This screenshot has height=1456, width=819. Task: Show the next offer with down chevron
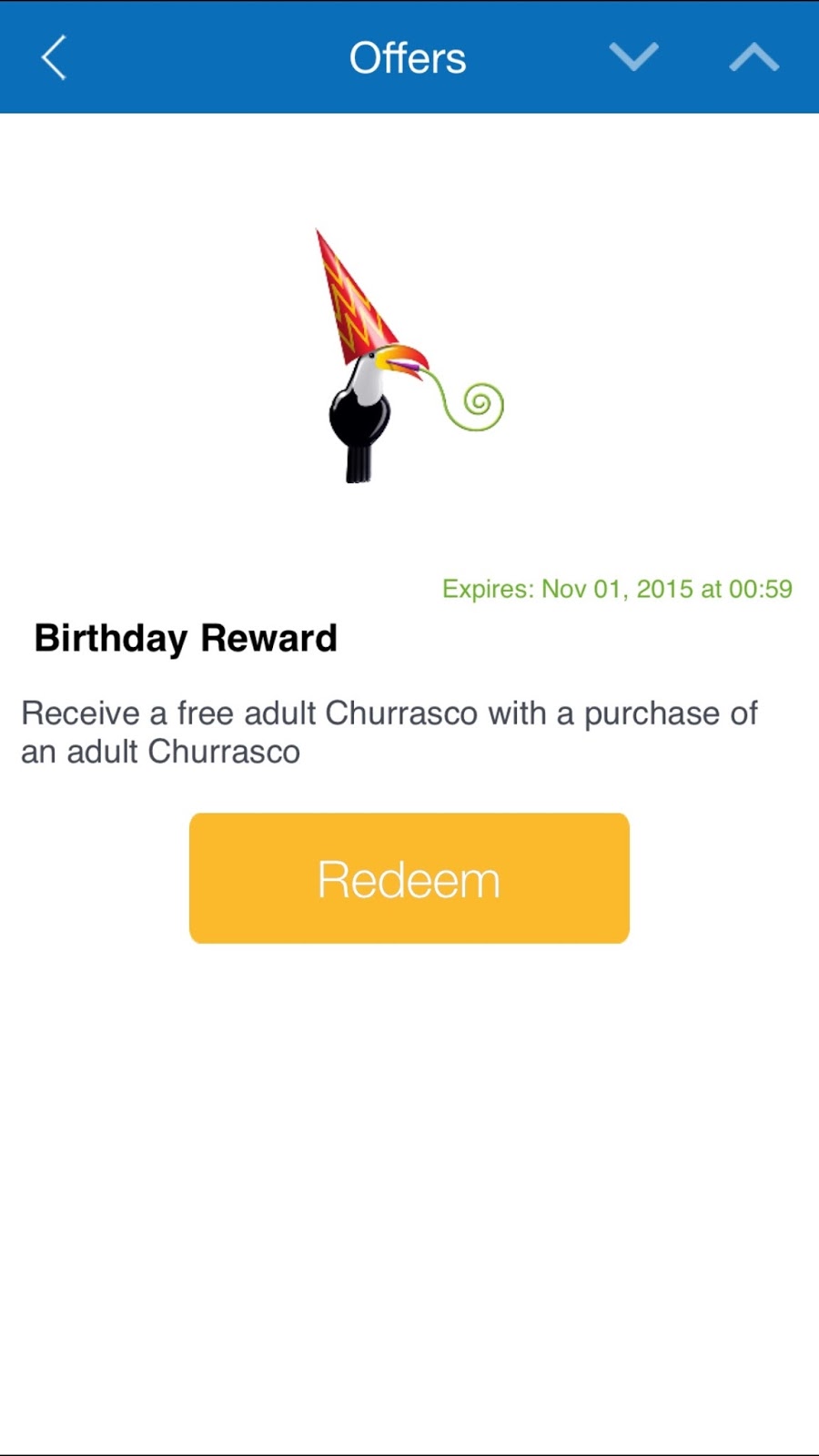(633, 57)
